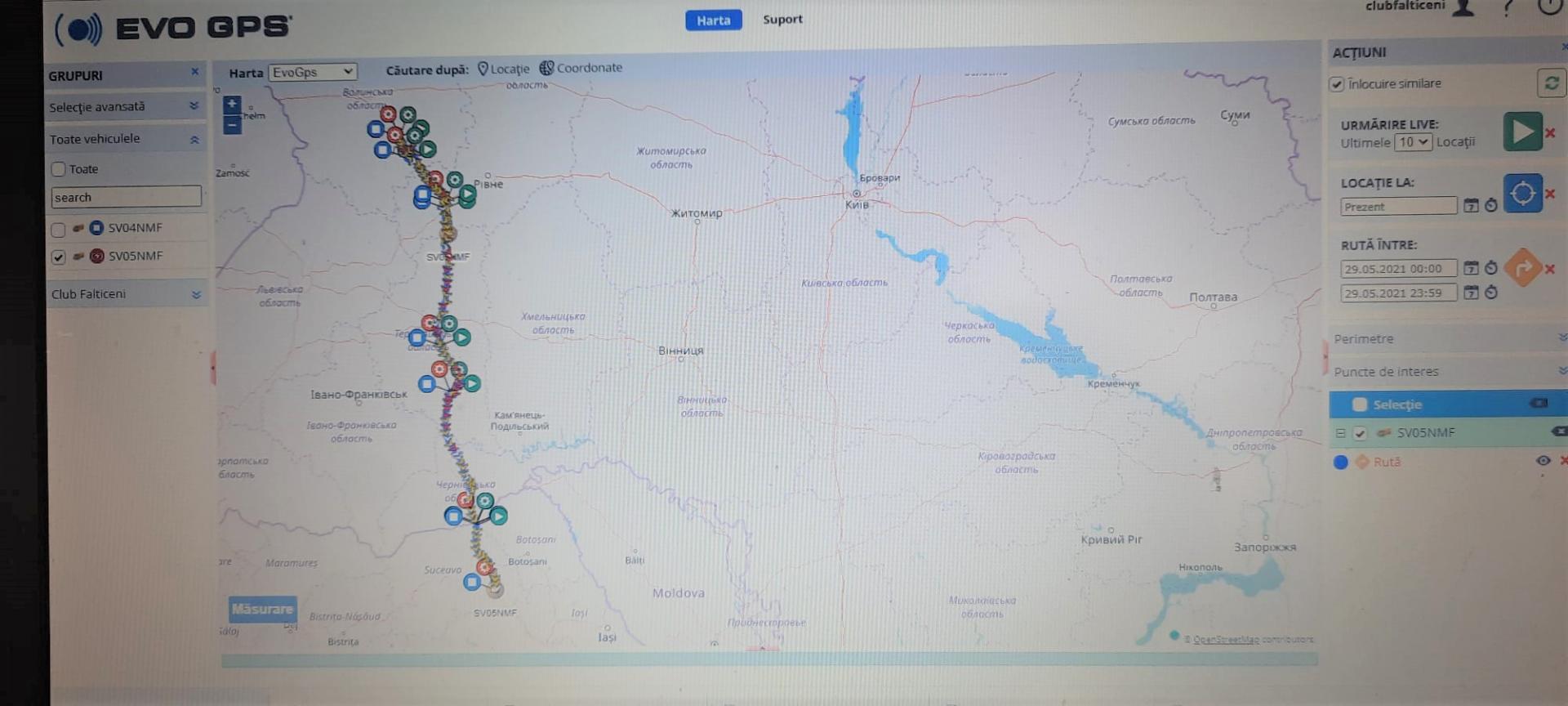The width and height of the screenshot is (1568, 706).
Task: Check the Toate vehicles checkbox
Action: 59,169
